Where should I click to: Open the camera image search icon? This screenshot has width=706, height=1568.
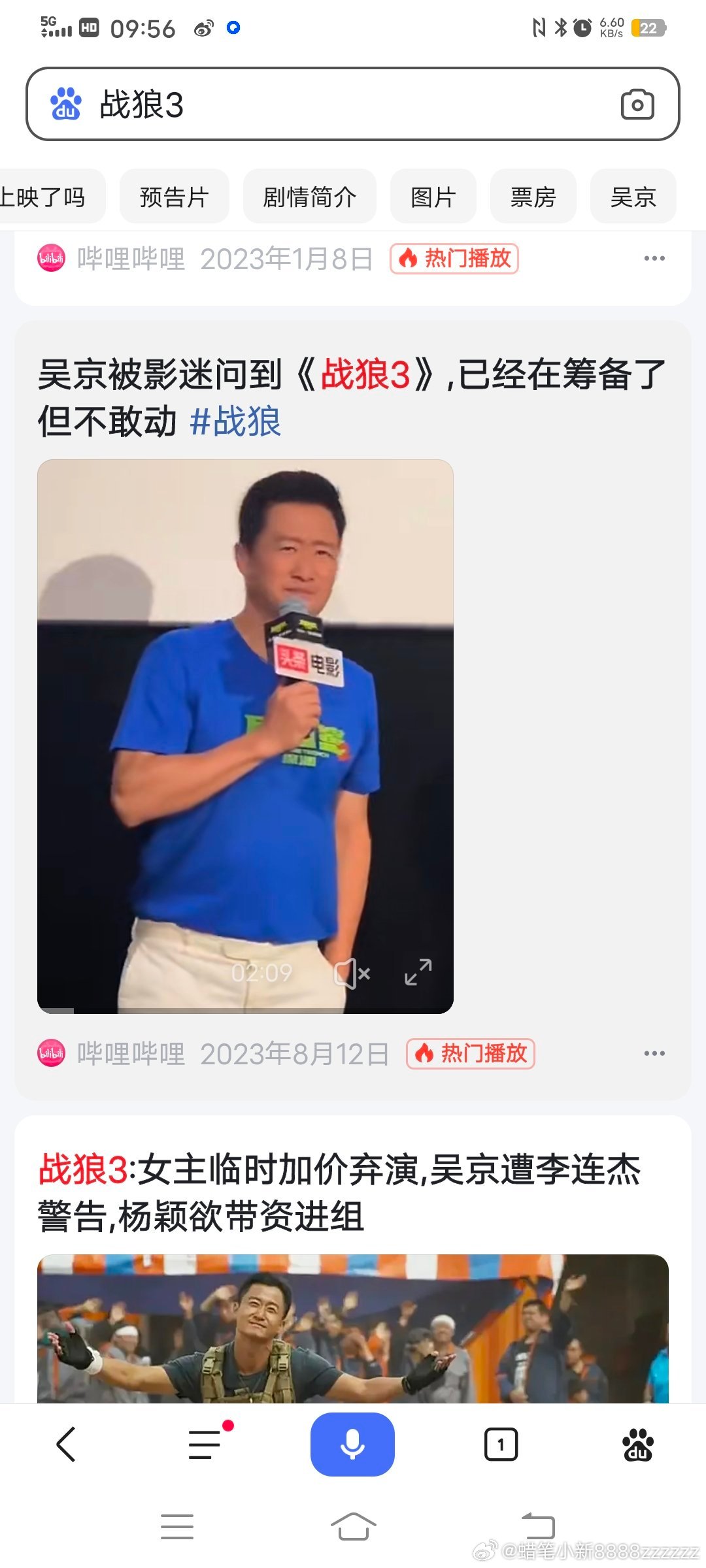[637, 105]
